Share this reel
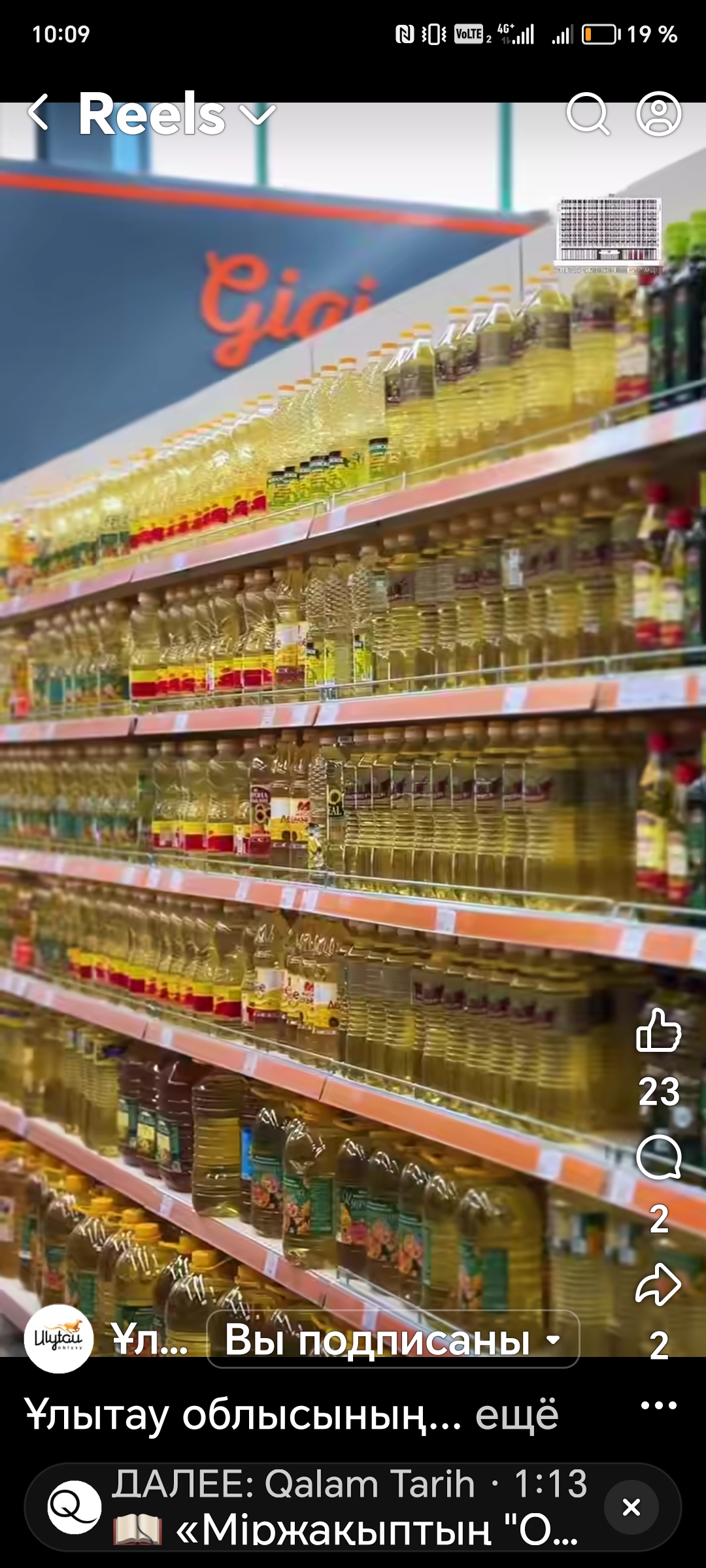Screen dimensions: 706x1568 (658, 1284)
